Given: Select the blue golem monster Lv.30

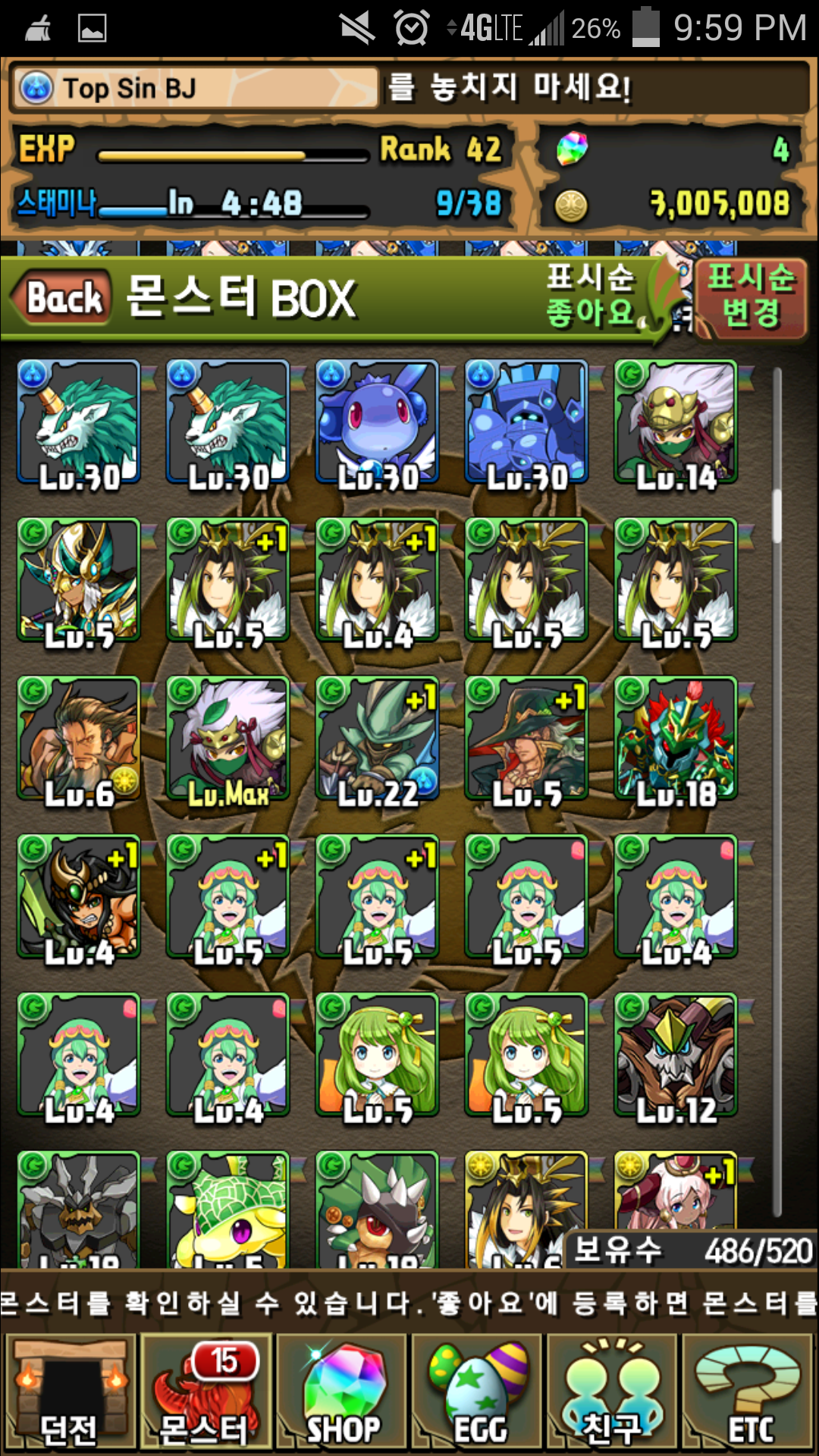Looking at the screenshot, I should pos(526,422).
